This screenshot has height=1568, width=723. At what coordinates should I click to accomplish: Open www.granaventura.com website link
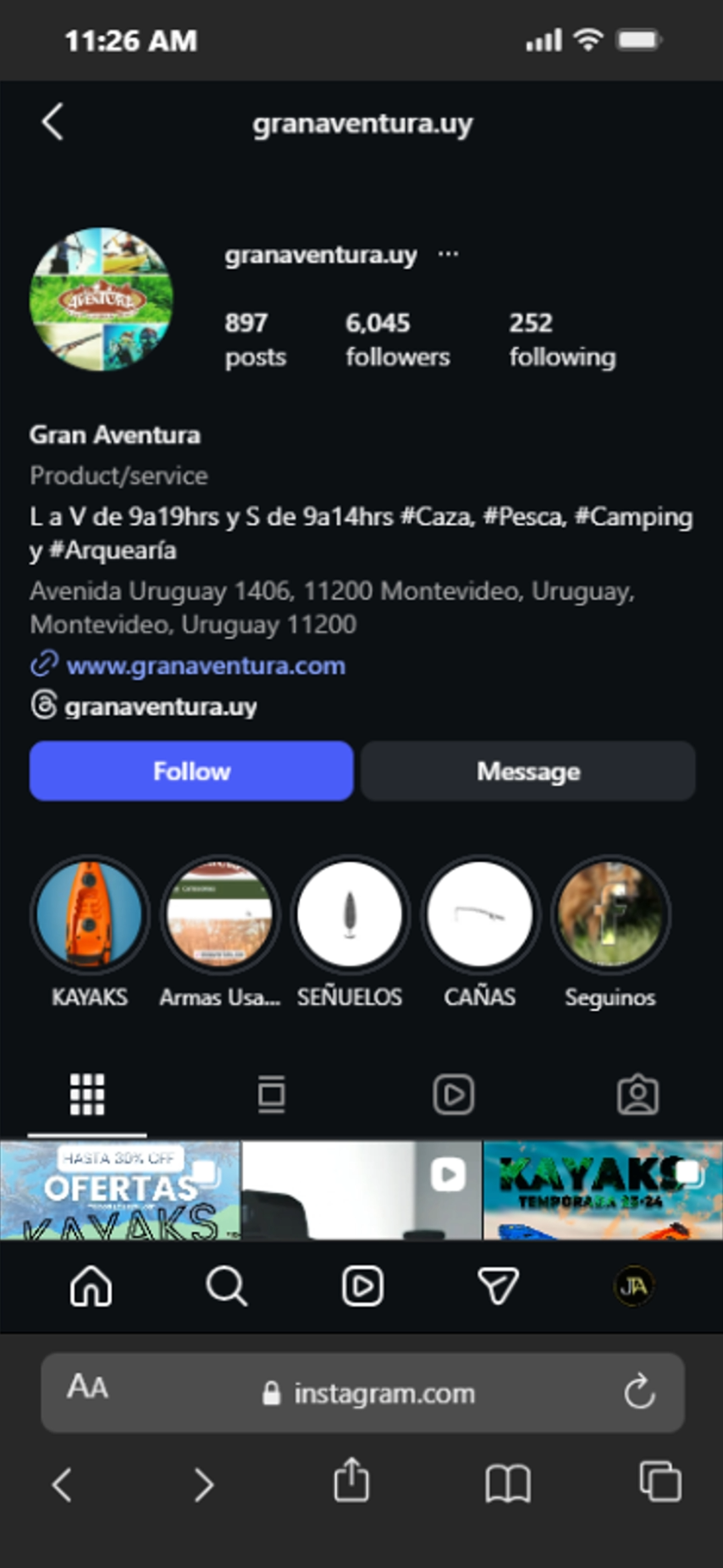(206, 665)
